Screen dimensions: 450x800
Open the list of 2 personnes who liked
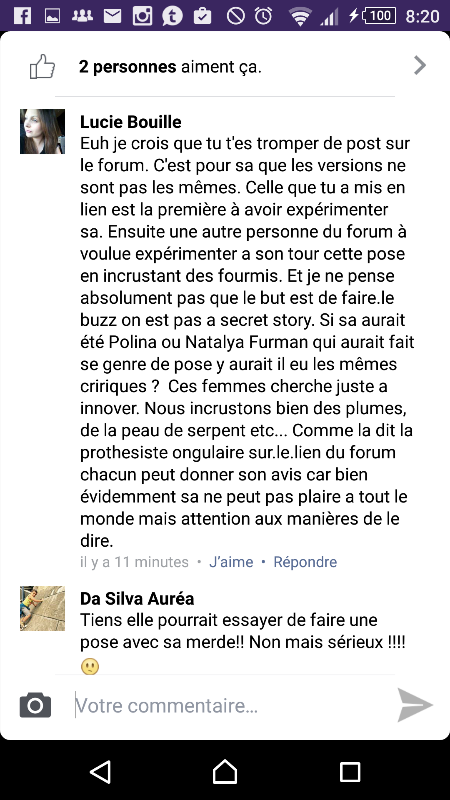[x=225, y=66]
